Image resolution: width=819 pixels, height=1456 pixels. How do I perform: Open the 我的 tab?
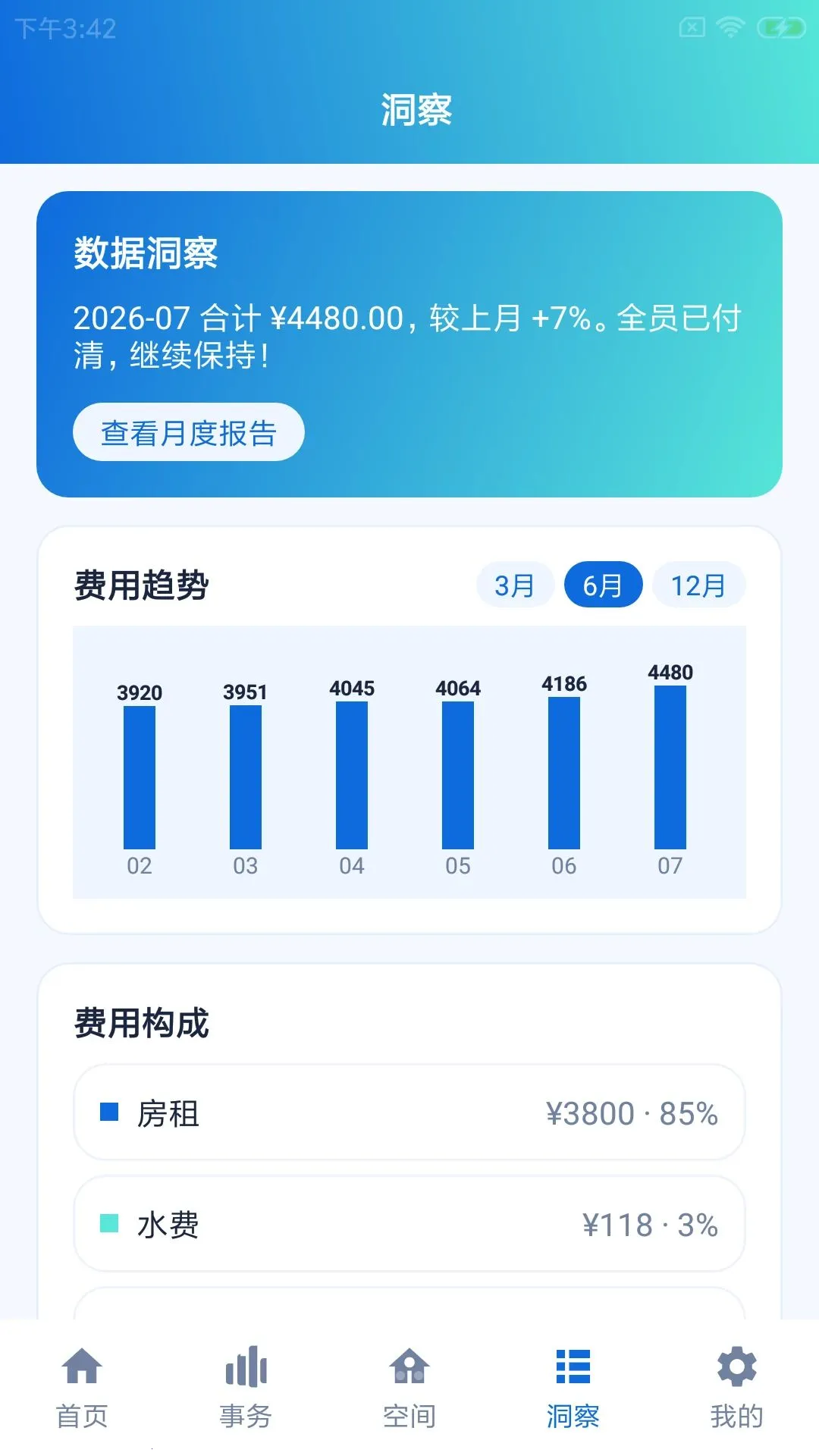[x=737, y=1388]
